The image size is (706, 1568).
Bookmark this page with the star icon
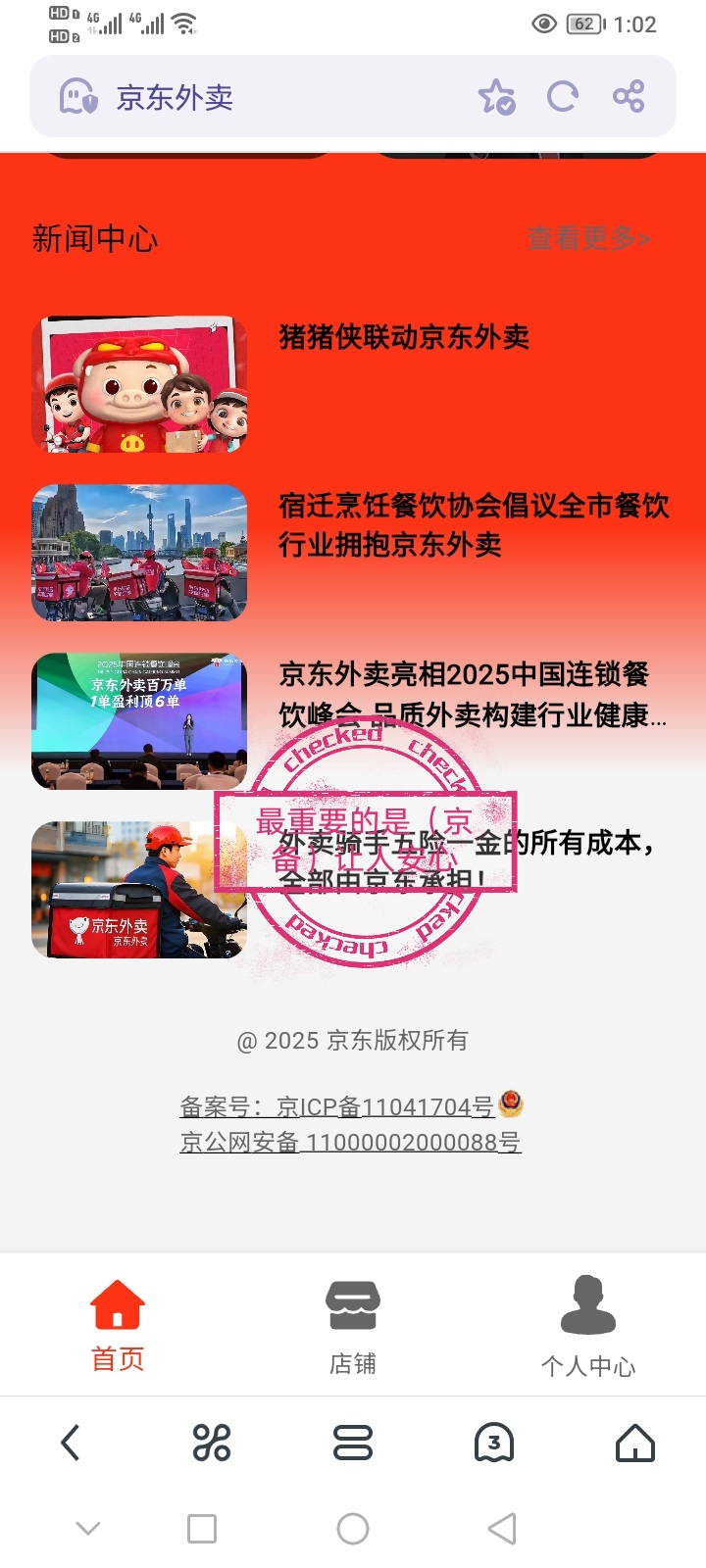coord(496,97)
